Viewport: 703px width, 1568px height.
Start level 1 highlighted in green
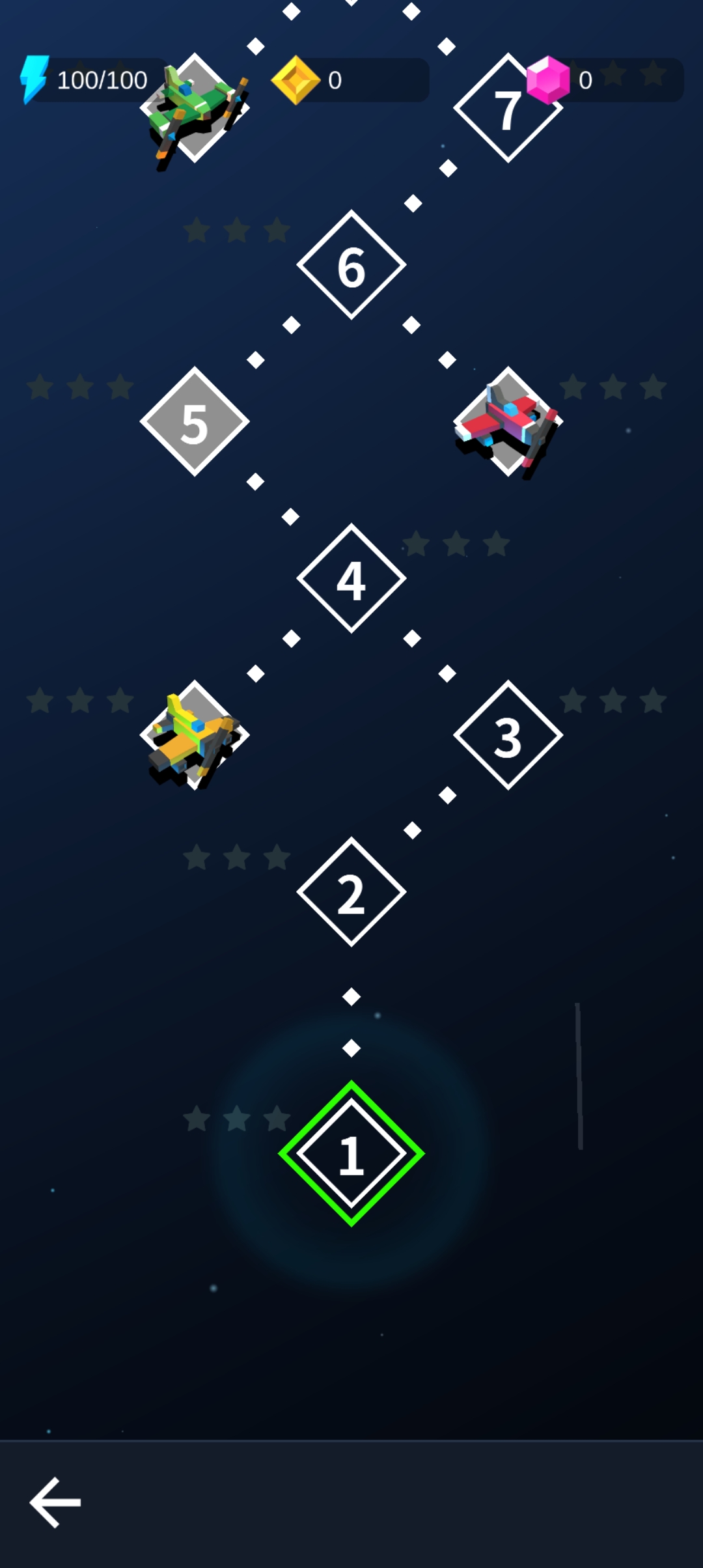(x=351, y=1153)
